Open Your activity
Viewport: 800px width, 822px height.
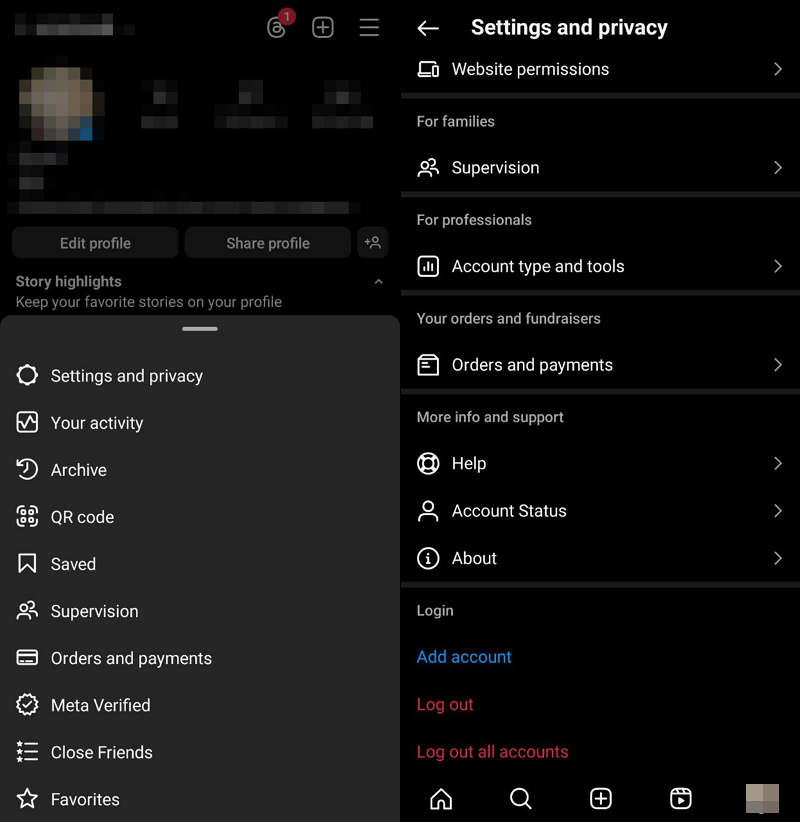[97, 423]
